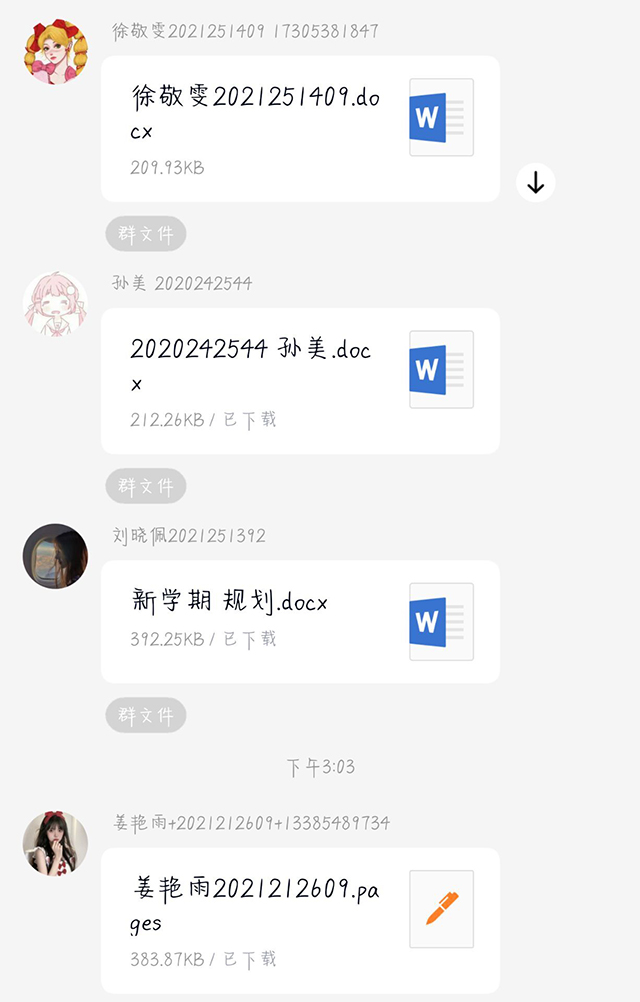
Task: View 姜艳雨's profile avatar
Action: coord(55,843)
